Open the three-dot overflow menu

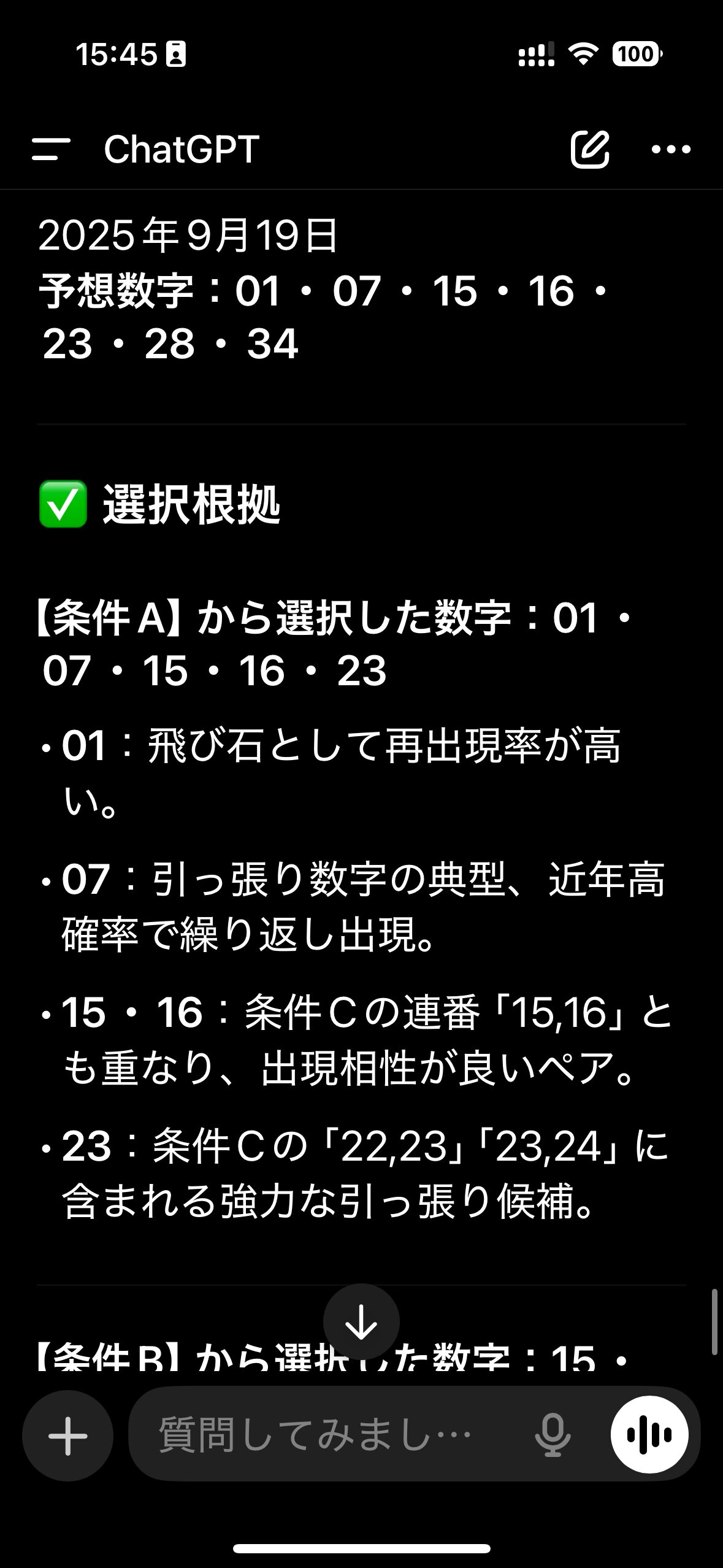tap(671, 149)
